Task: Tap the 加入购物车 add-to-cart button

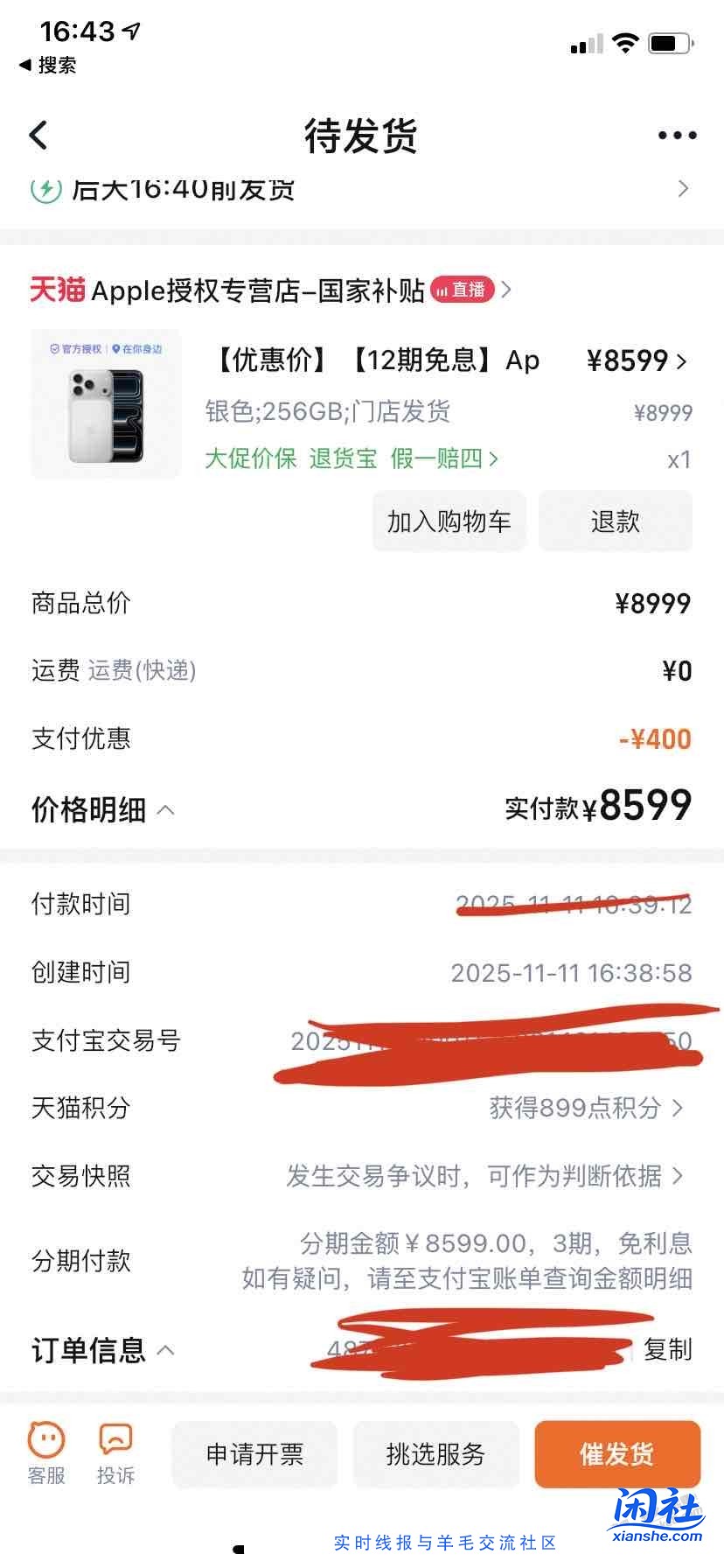Action: [x=449, y=521]
